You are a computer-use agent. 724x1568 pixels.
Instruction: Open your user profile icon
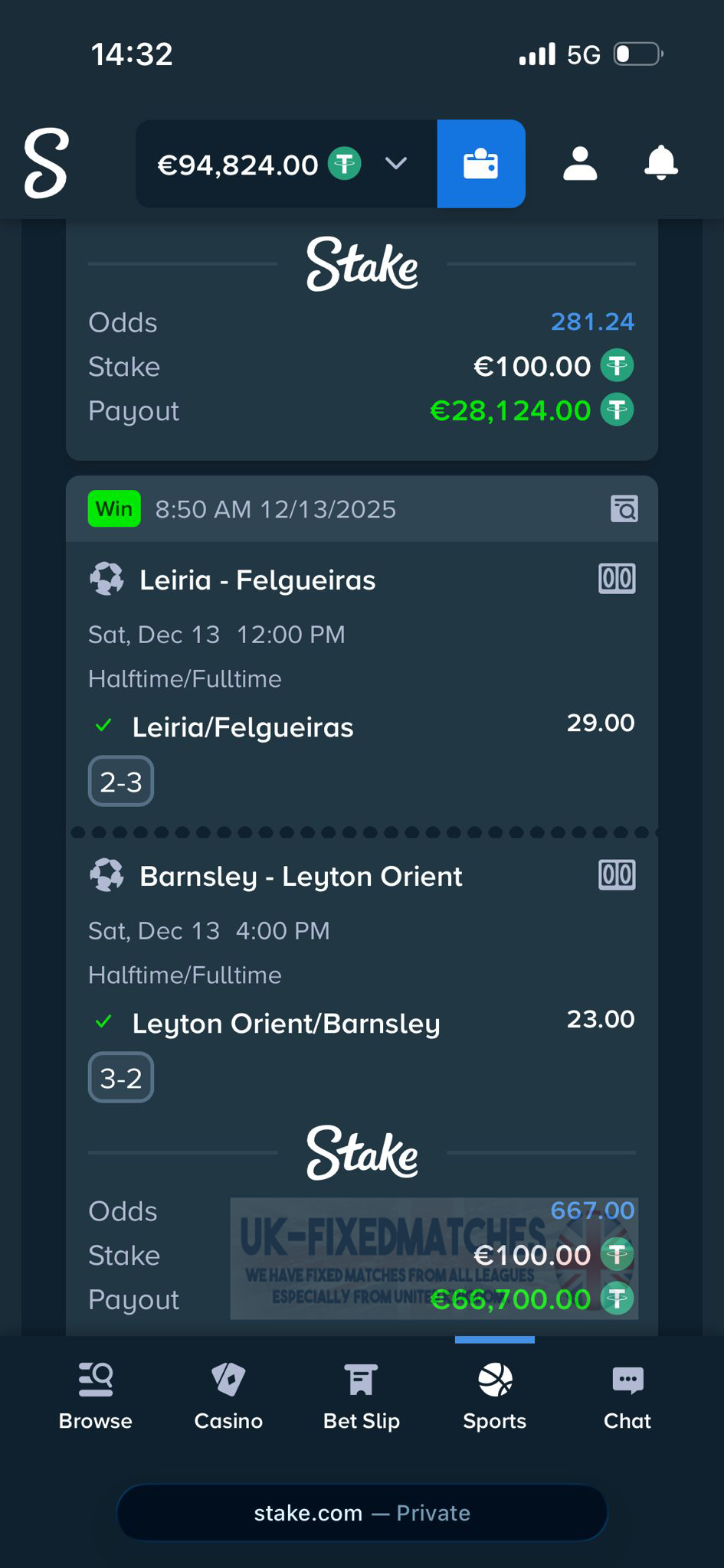click(x=580, y=164)
